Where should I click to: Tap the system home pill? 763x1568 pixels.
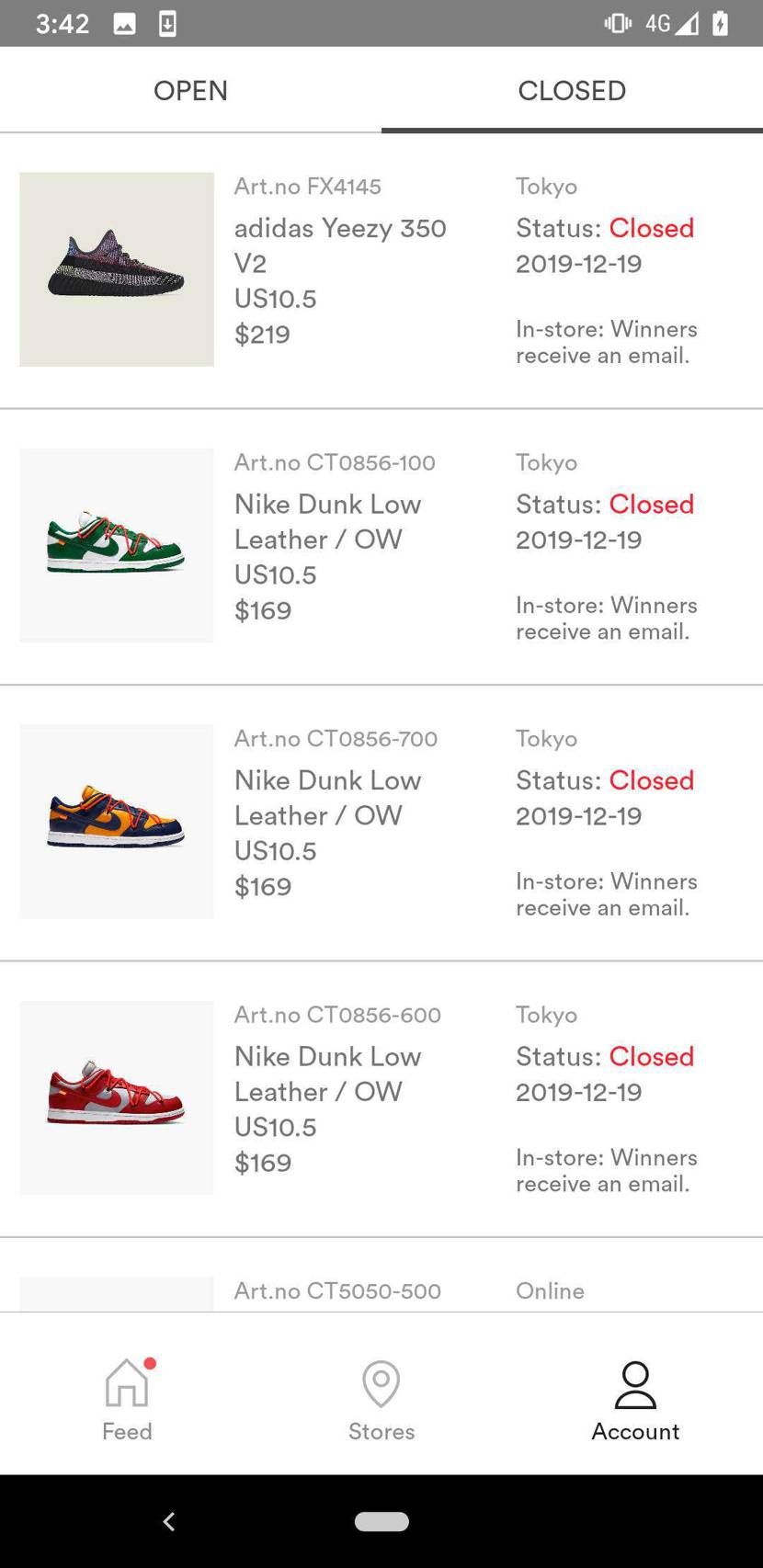(381, 1521)
